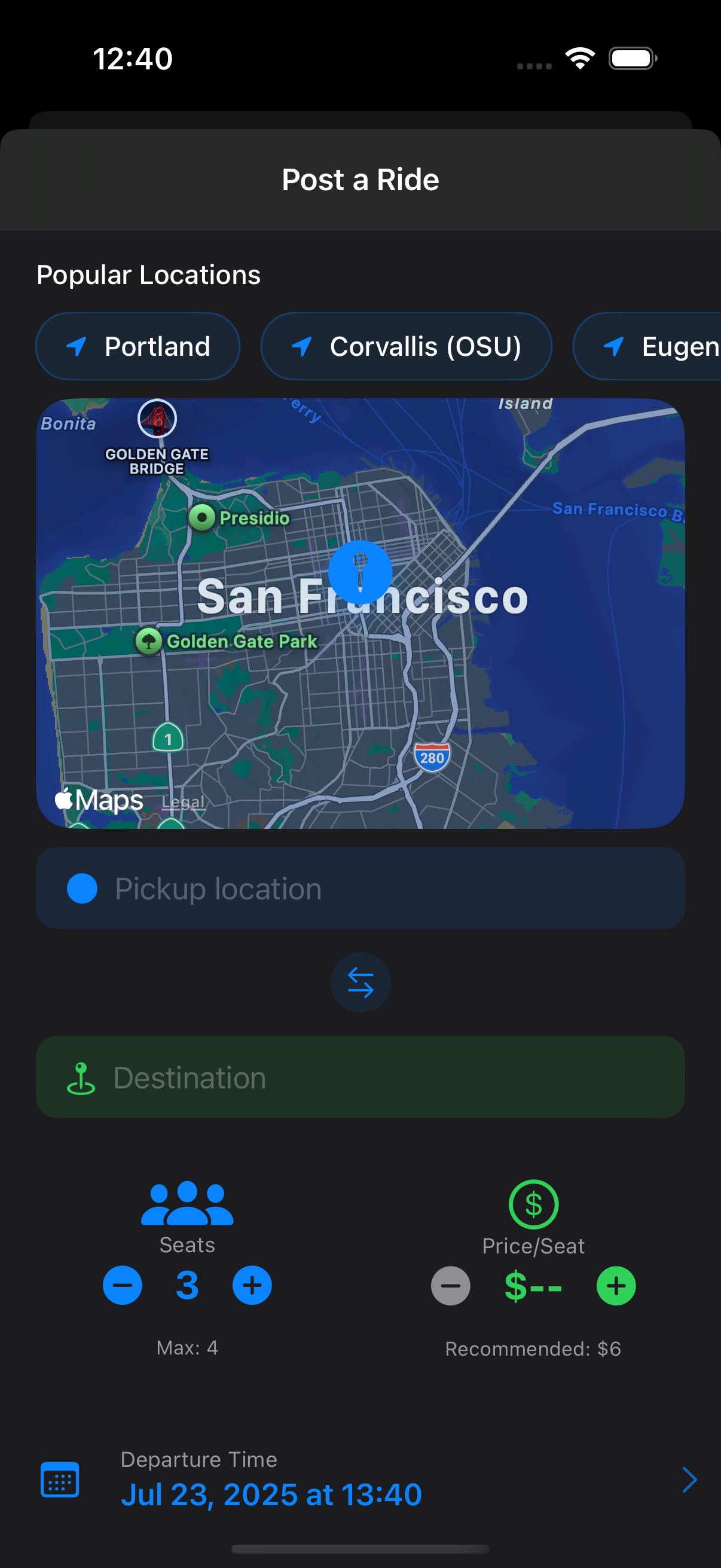The image size is (721, 1568).
Task: Select the Corvallis (OSU) location chip
Action: tap(405, 346)
